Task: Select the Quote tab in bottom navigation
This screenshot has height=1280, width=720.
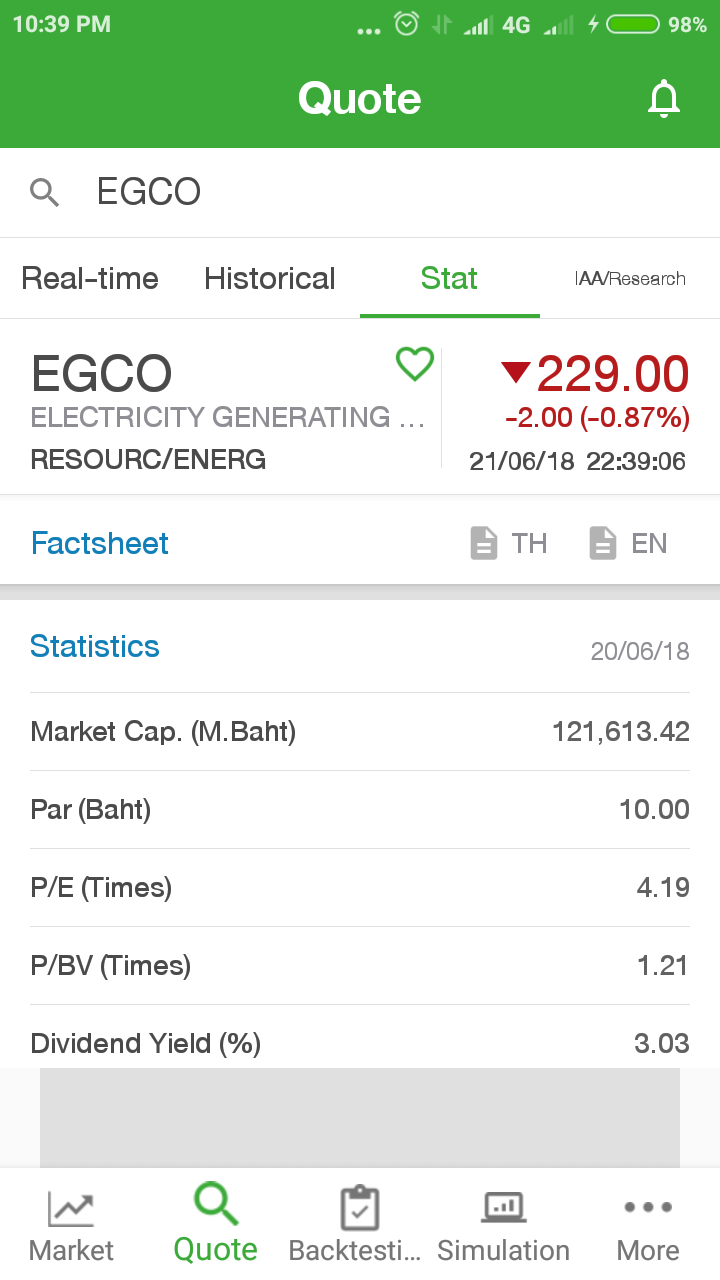Action: 215,1224
